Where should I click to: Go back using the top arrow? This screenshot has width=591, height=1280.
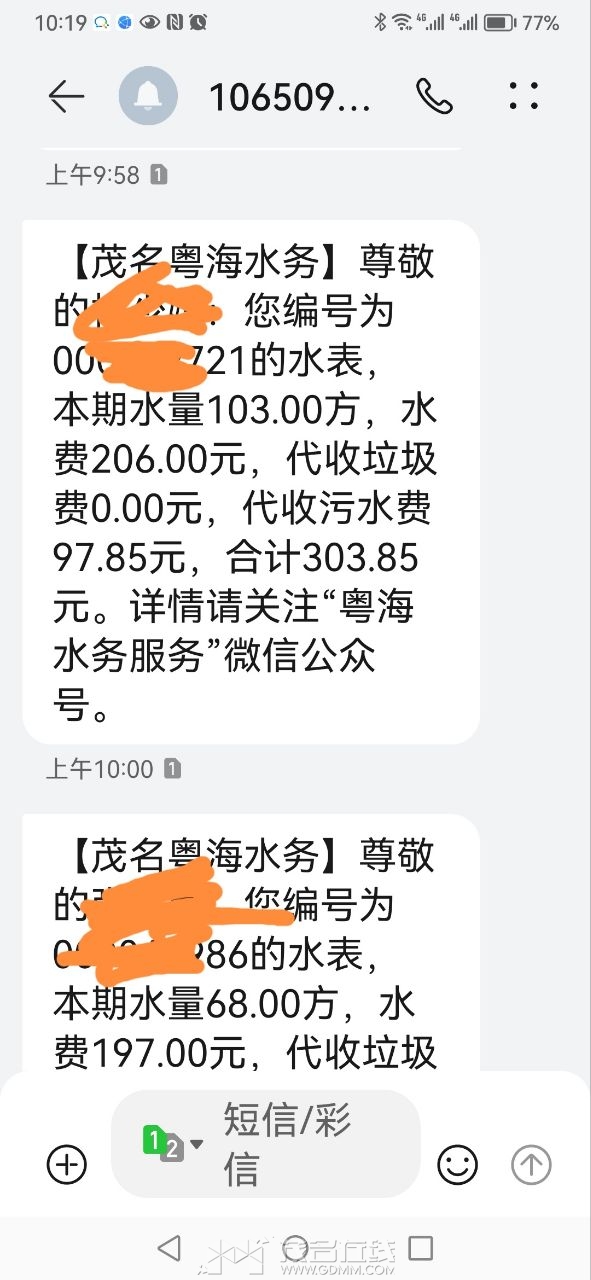66,96
